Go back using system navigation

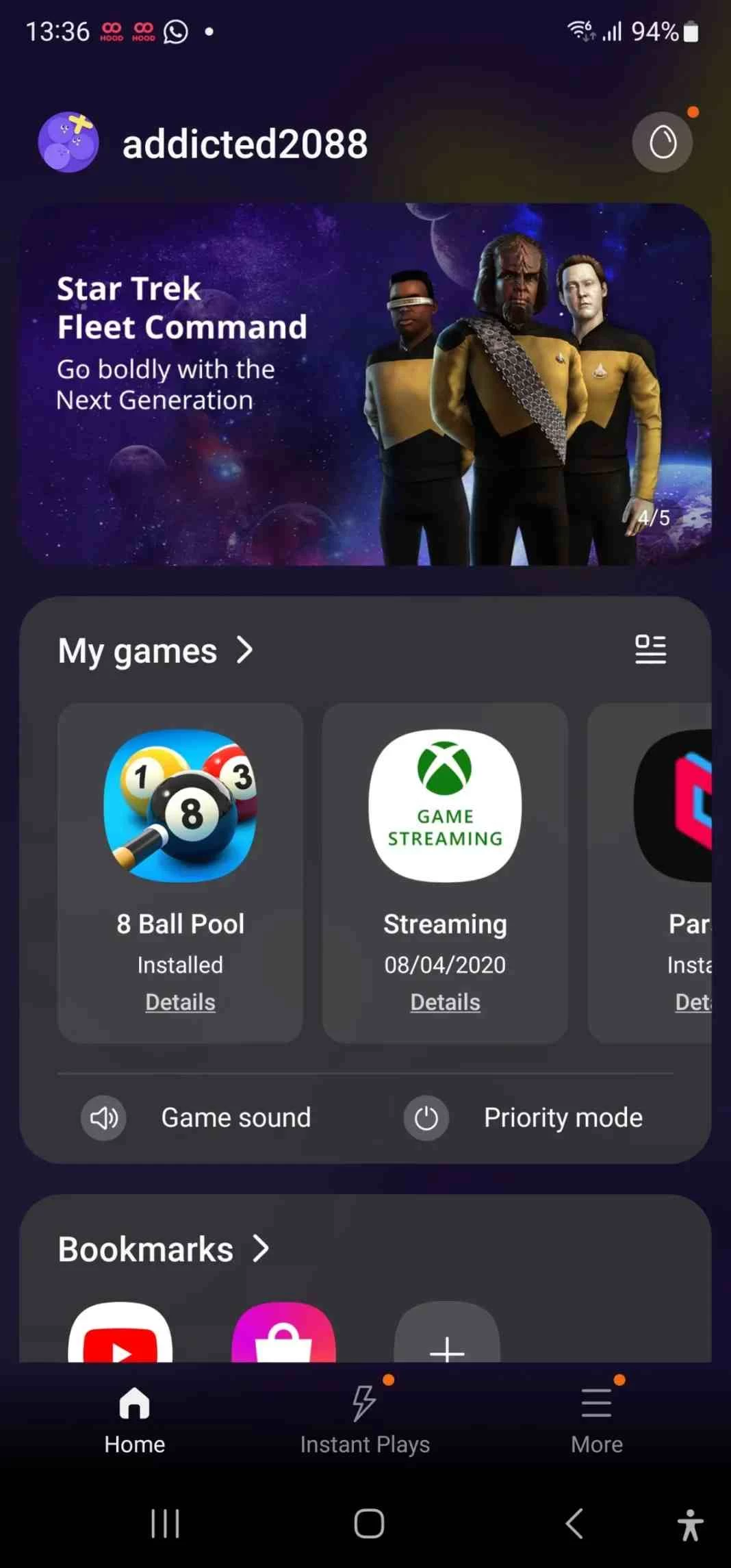[x=574, y=1523]
